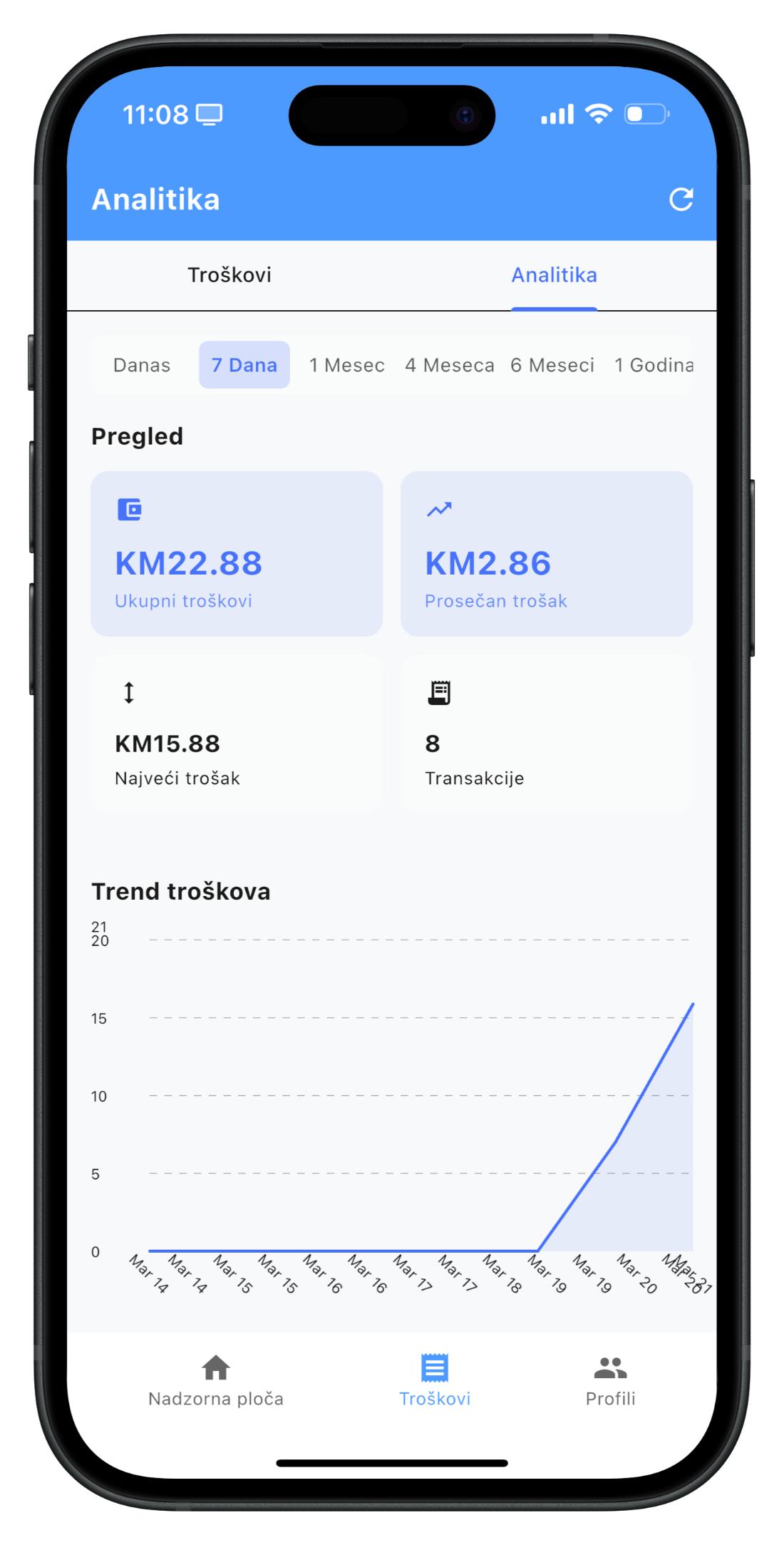Image resolution: width=784 pixels, height=1545 pixels.
Task: Refresh the analytics data
Action: click(681, 200)
